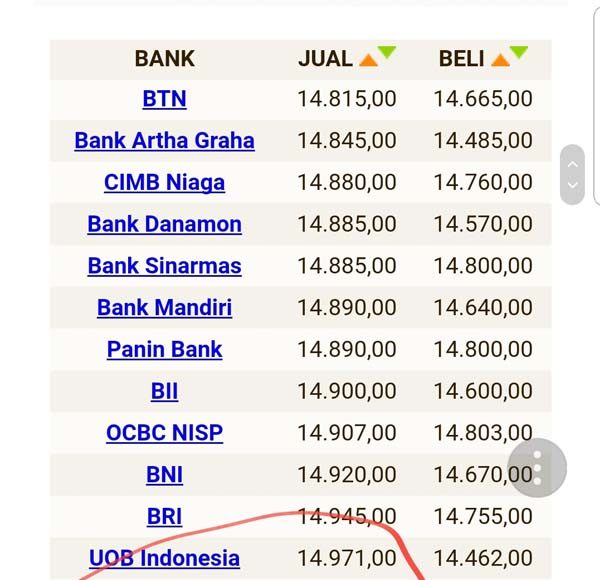This screenshot has width=600, height=580.
Task: Open the BTN bank link
Action: [164, 99]
